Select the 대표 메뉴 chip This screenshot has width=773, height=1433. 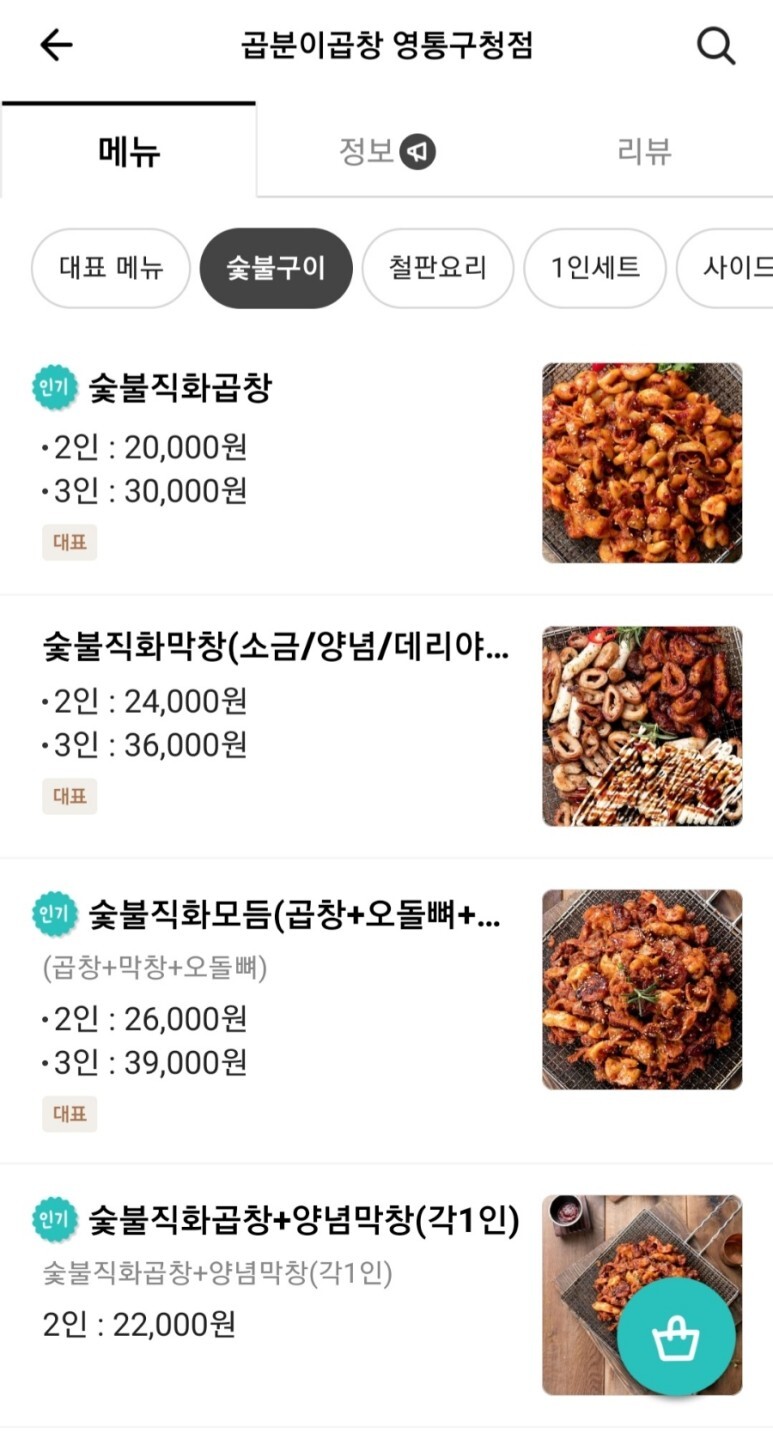(x=111, y=268)
